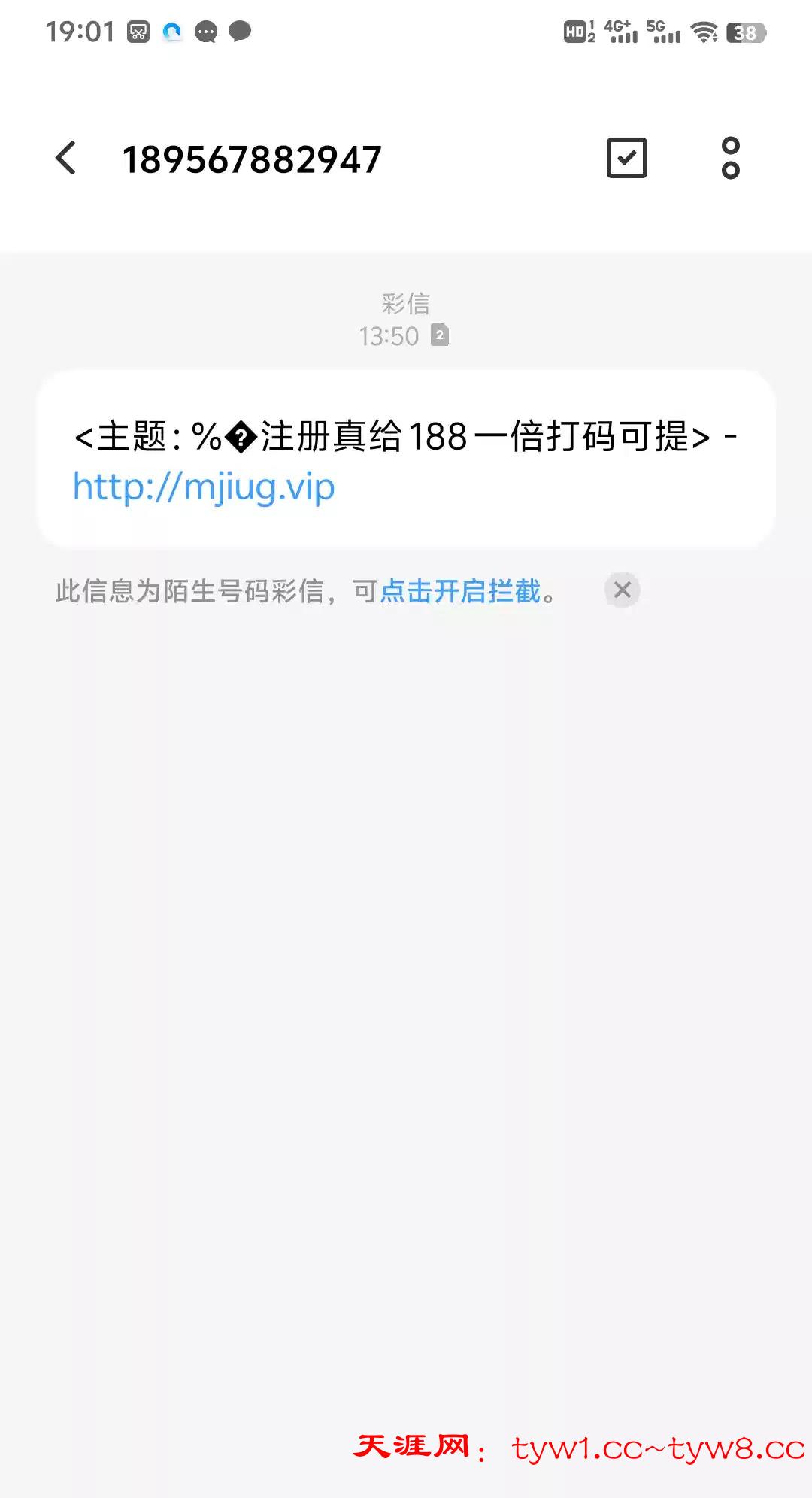The image size is (812, 1498).
Task: Tap 点击开启拦截 to enable blocking
Action: tap(460, 591)
